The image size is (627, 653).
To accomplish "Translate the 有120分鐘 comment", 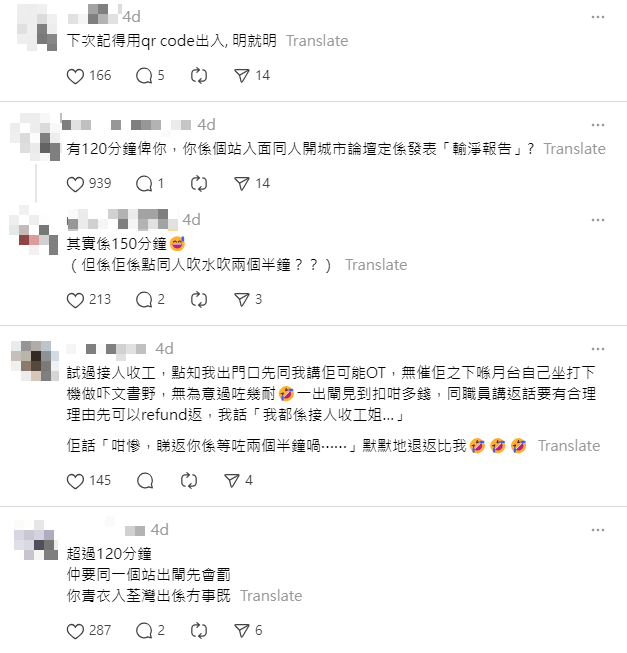I will click(574, 149).
